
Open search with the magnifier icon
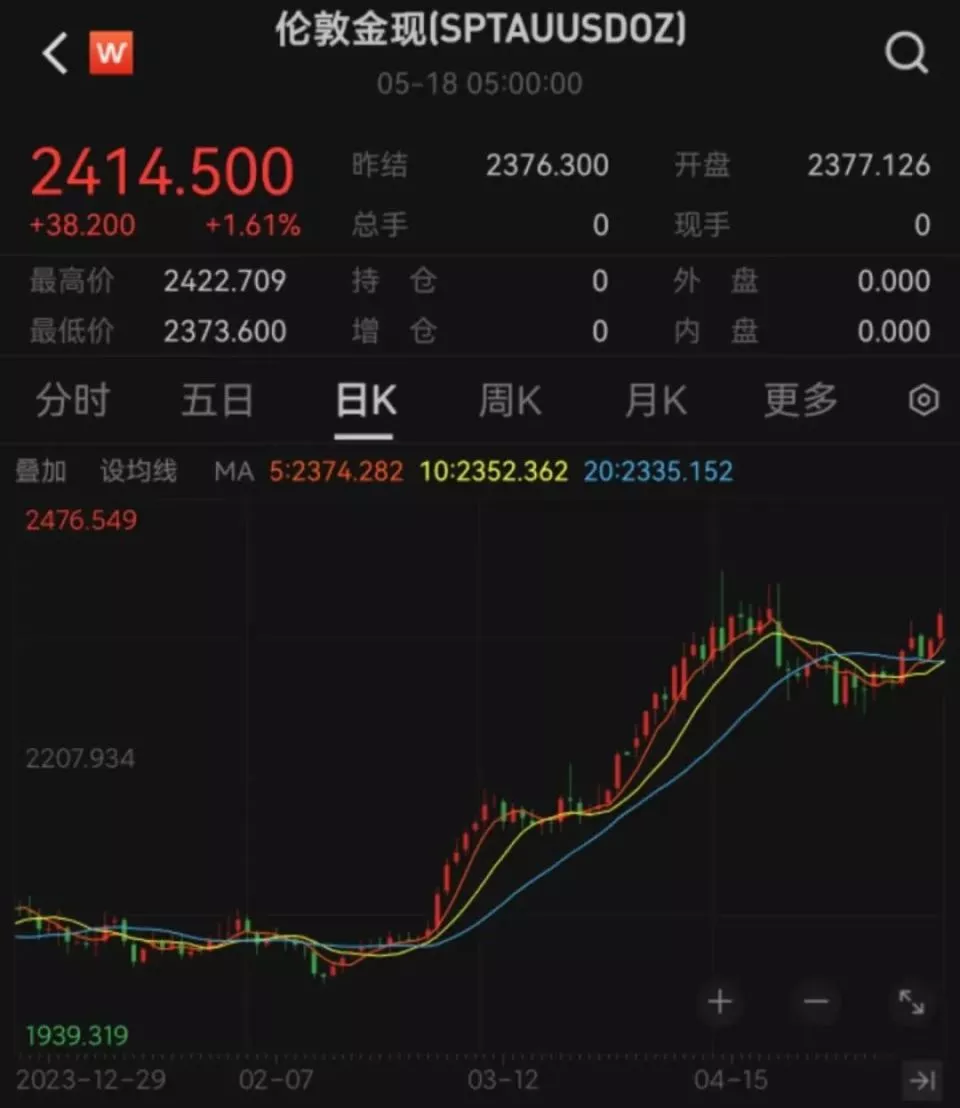coord(905,53)
